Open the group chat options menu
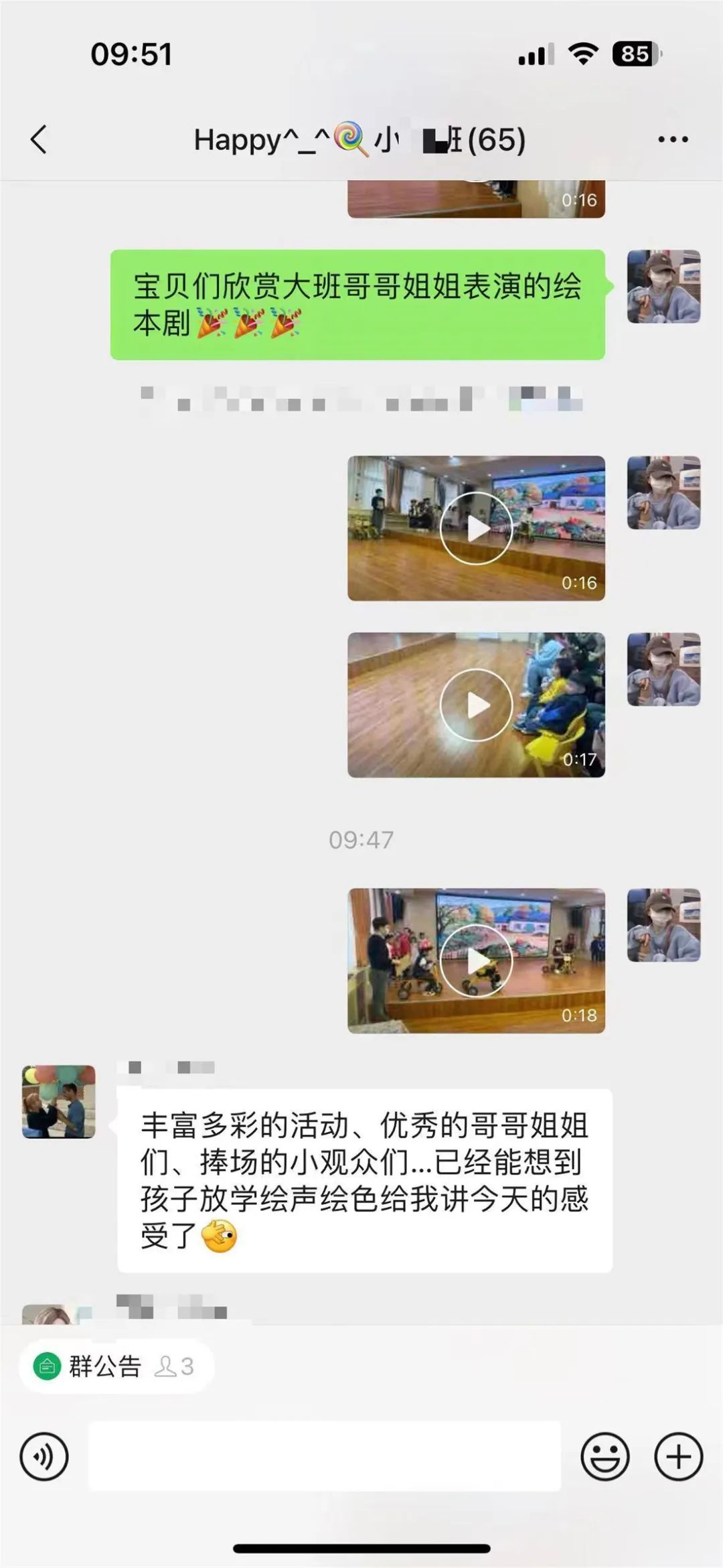Viewport: 723px width, 1568px height. 672,139
